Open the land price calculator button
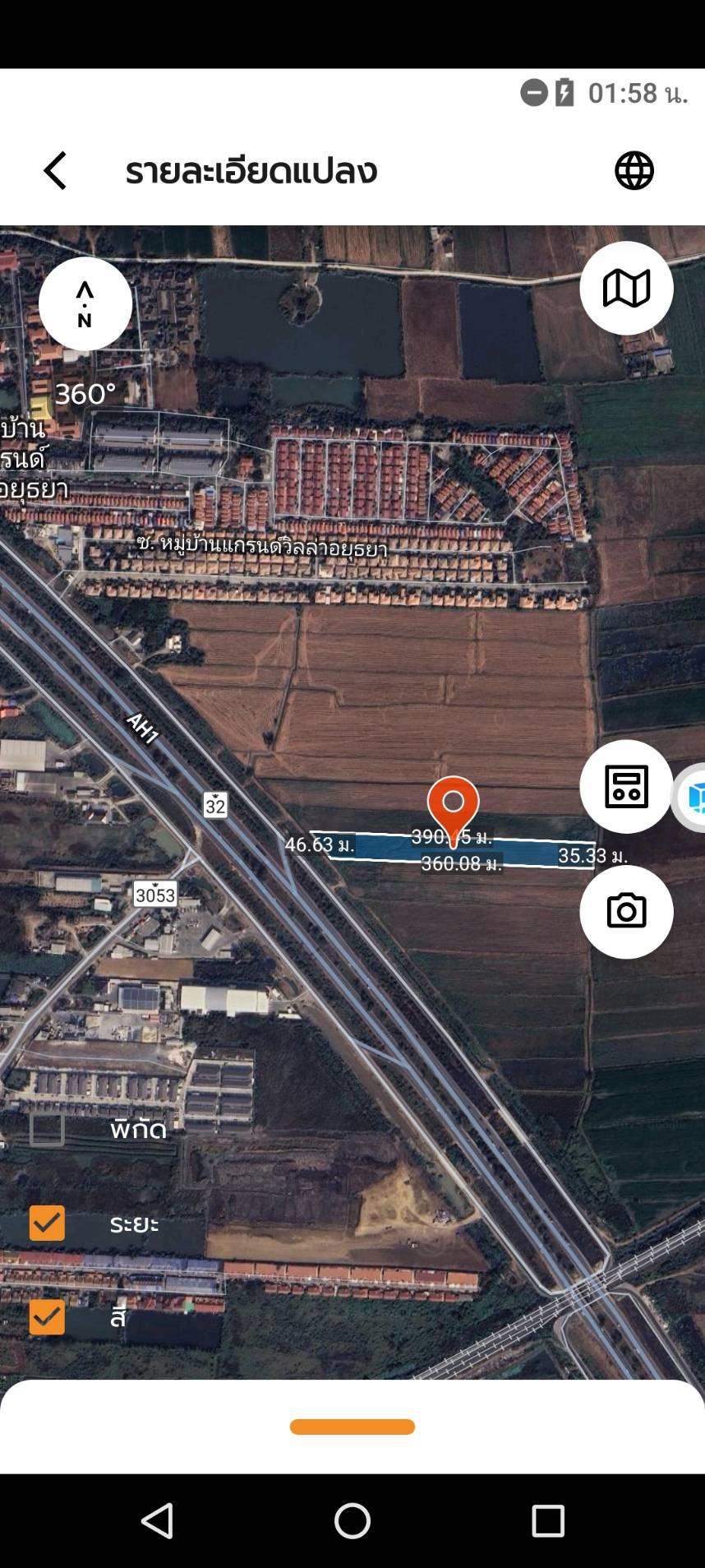This screenshot has width=705, height=1568. pos(626,786)
